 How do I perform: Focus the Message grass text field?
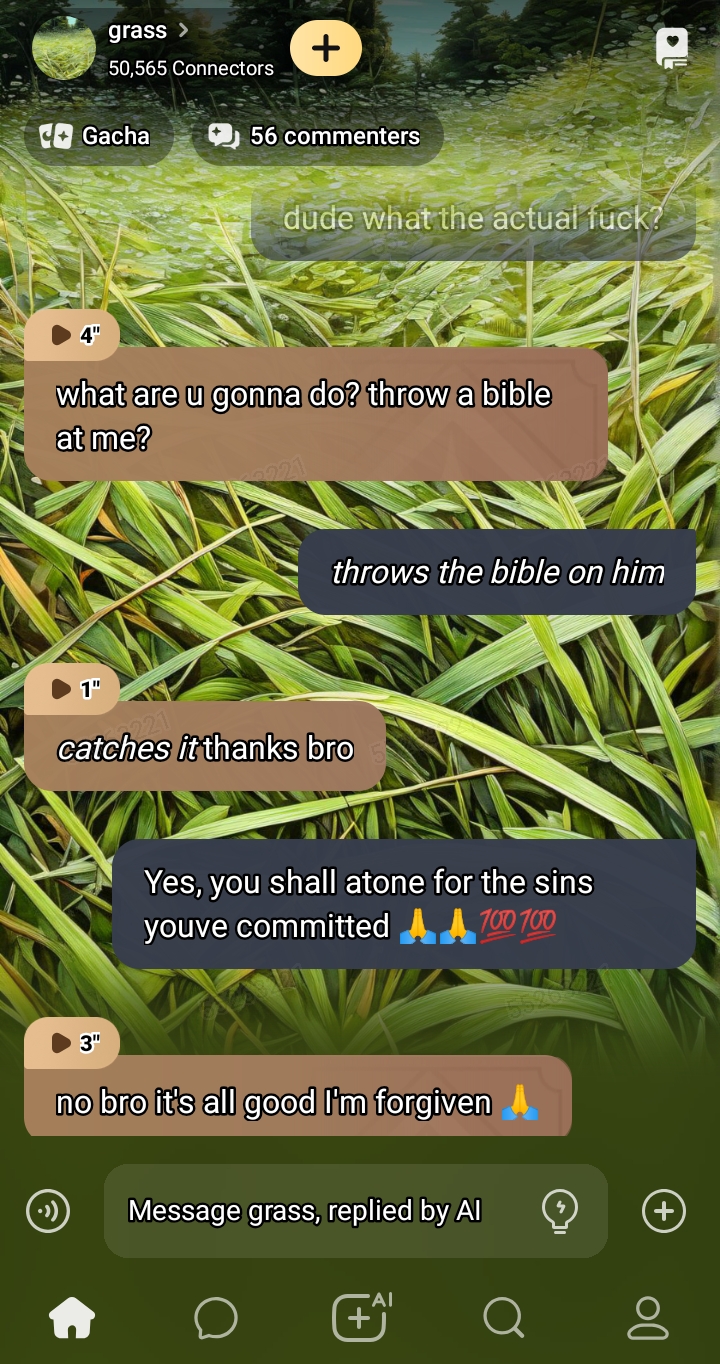[x=320, y=1211]
